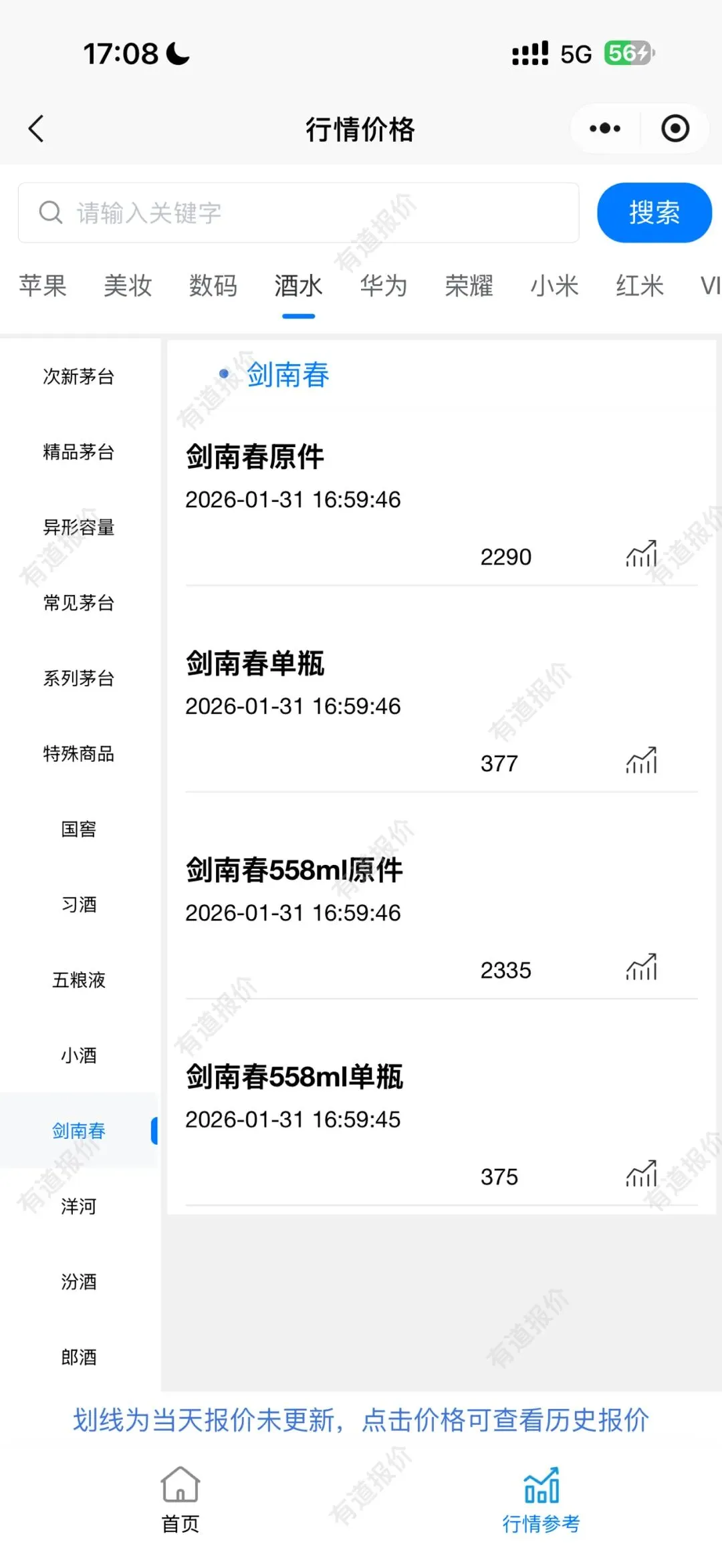Open history chart for 剑南春558ml原件
This screenshot has height=1568, width=722.
642,967
